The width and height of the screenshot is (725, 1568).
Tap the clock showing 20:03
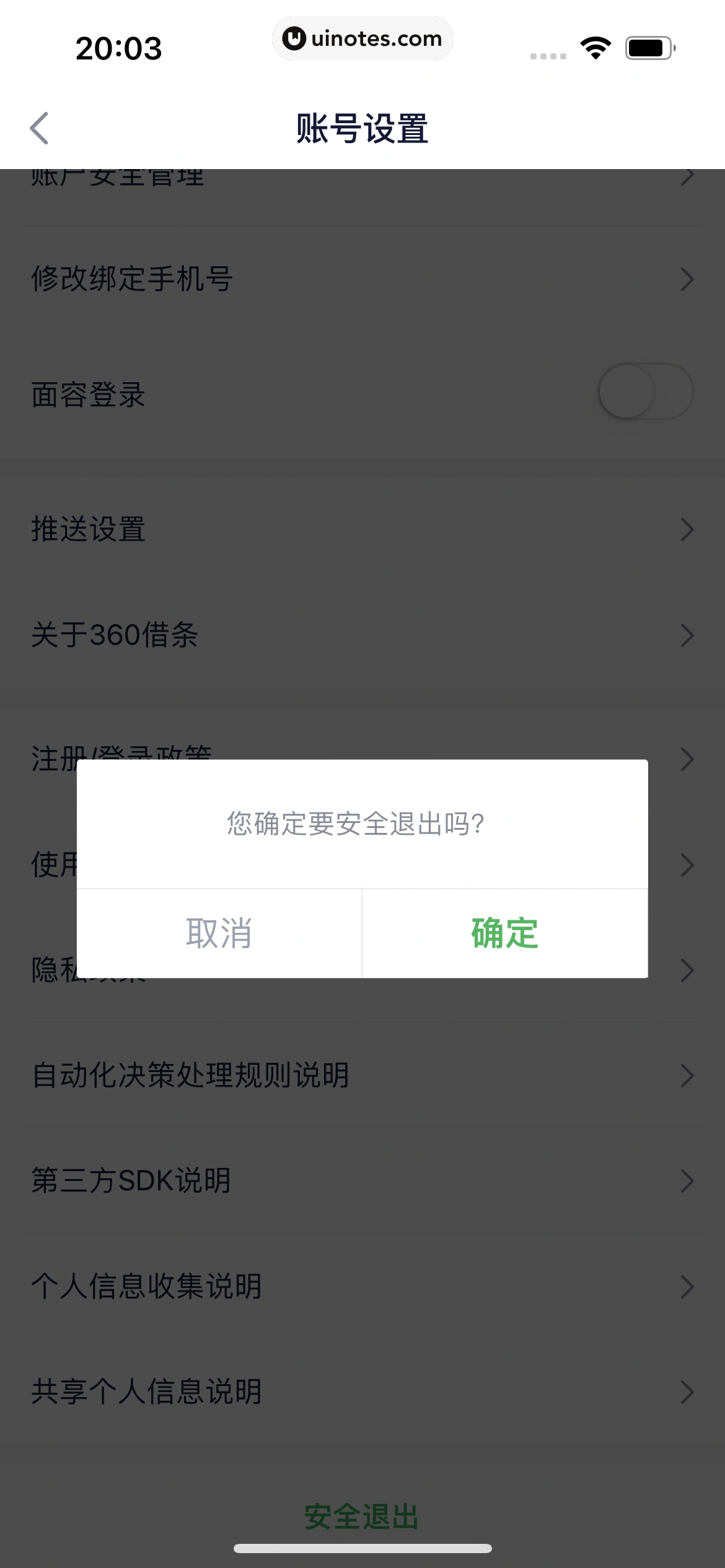point(120,48)
